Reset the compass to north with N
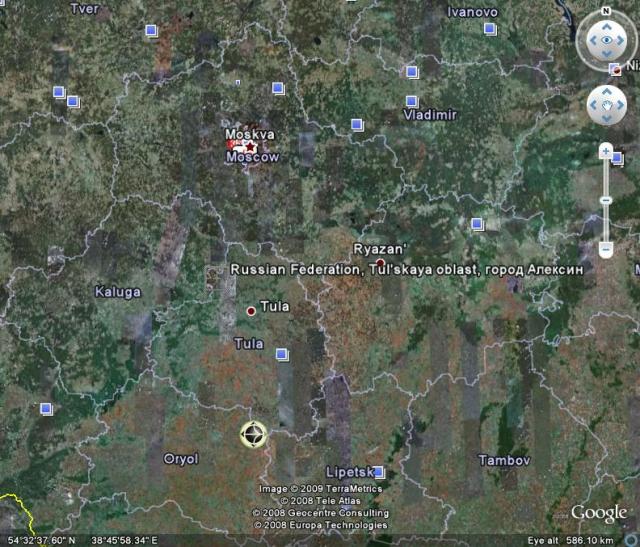The image size is (640, 547). [606, 11]
